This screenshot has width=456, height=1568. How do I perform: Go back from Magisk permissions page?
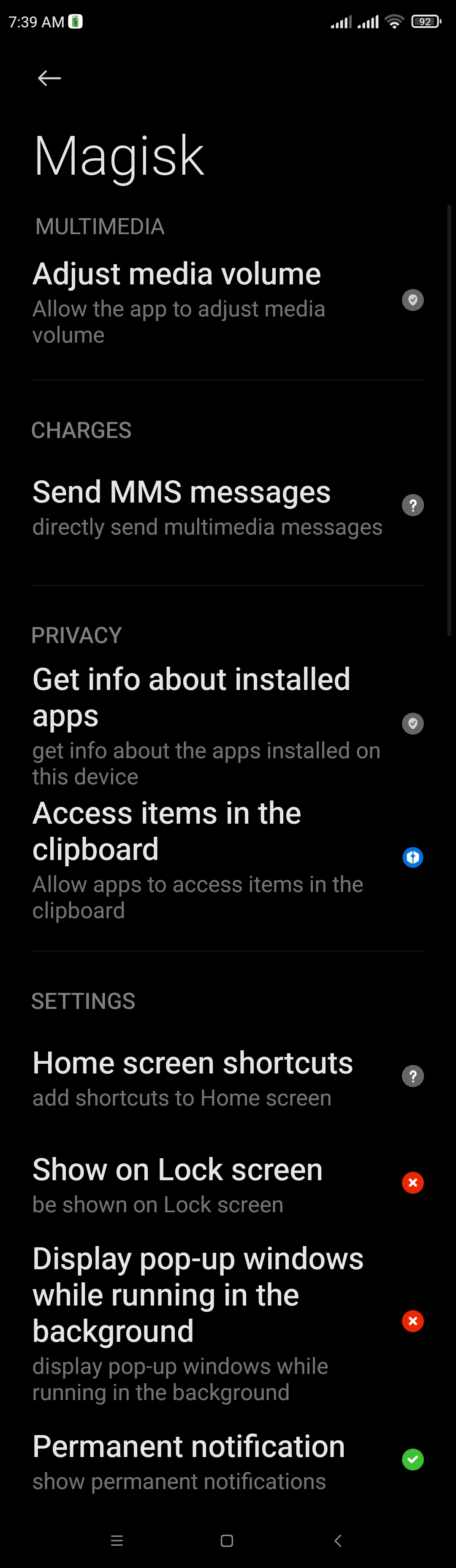[x=49, y=78]
